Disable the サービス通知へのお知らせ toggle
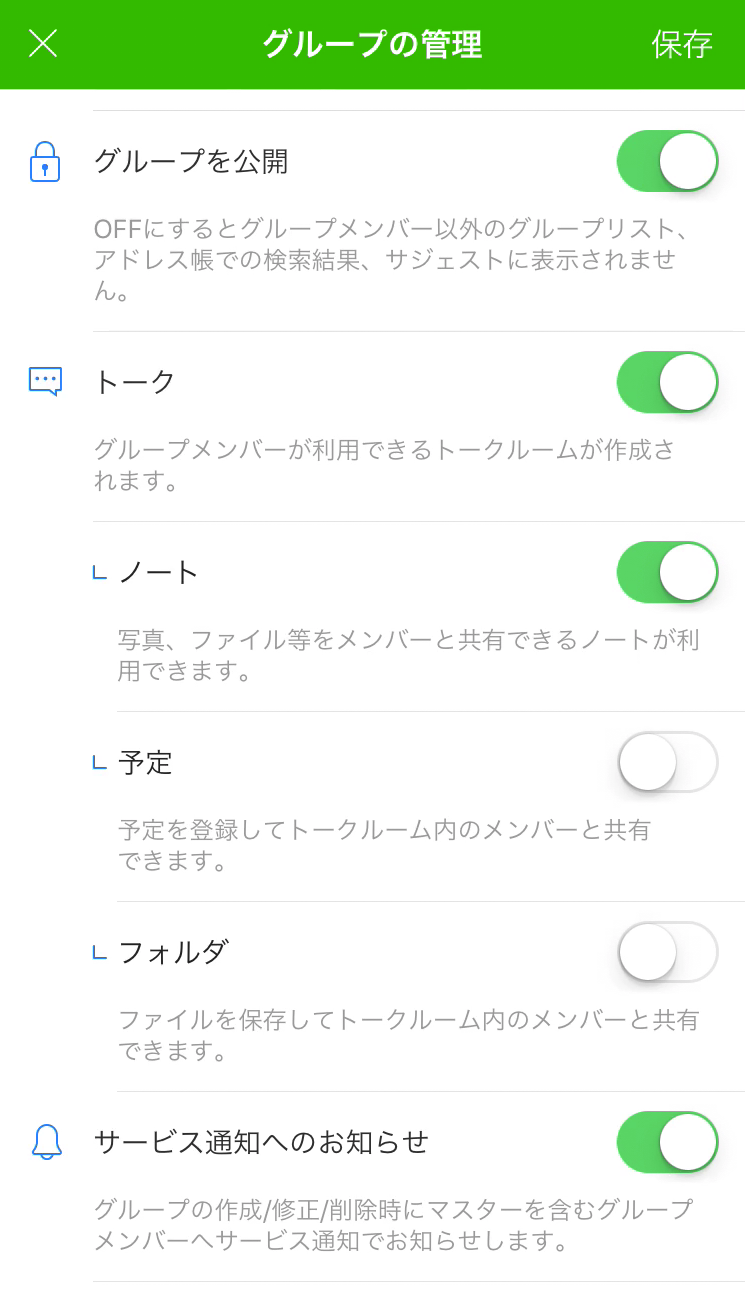This screenshot has width=745, height=1291. (x=666, y=1141)
